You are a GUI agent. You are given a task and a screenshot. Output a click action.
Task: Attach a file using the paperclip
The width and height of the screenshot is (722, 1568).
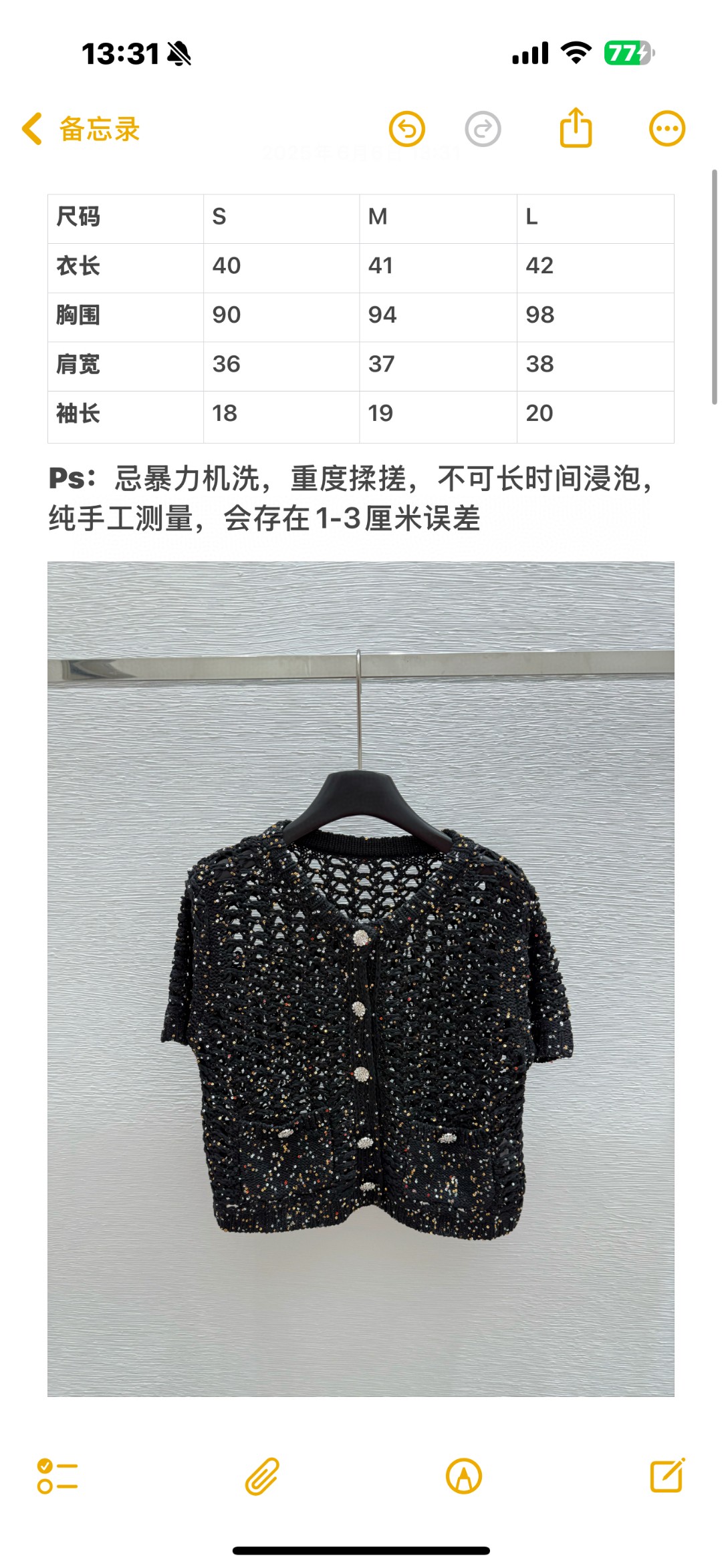click(x=261, y=1476)
